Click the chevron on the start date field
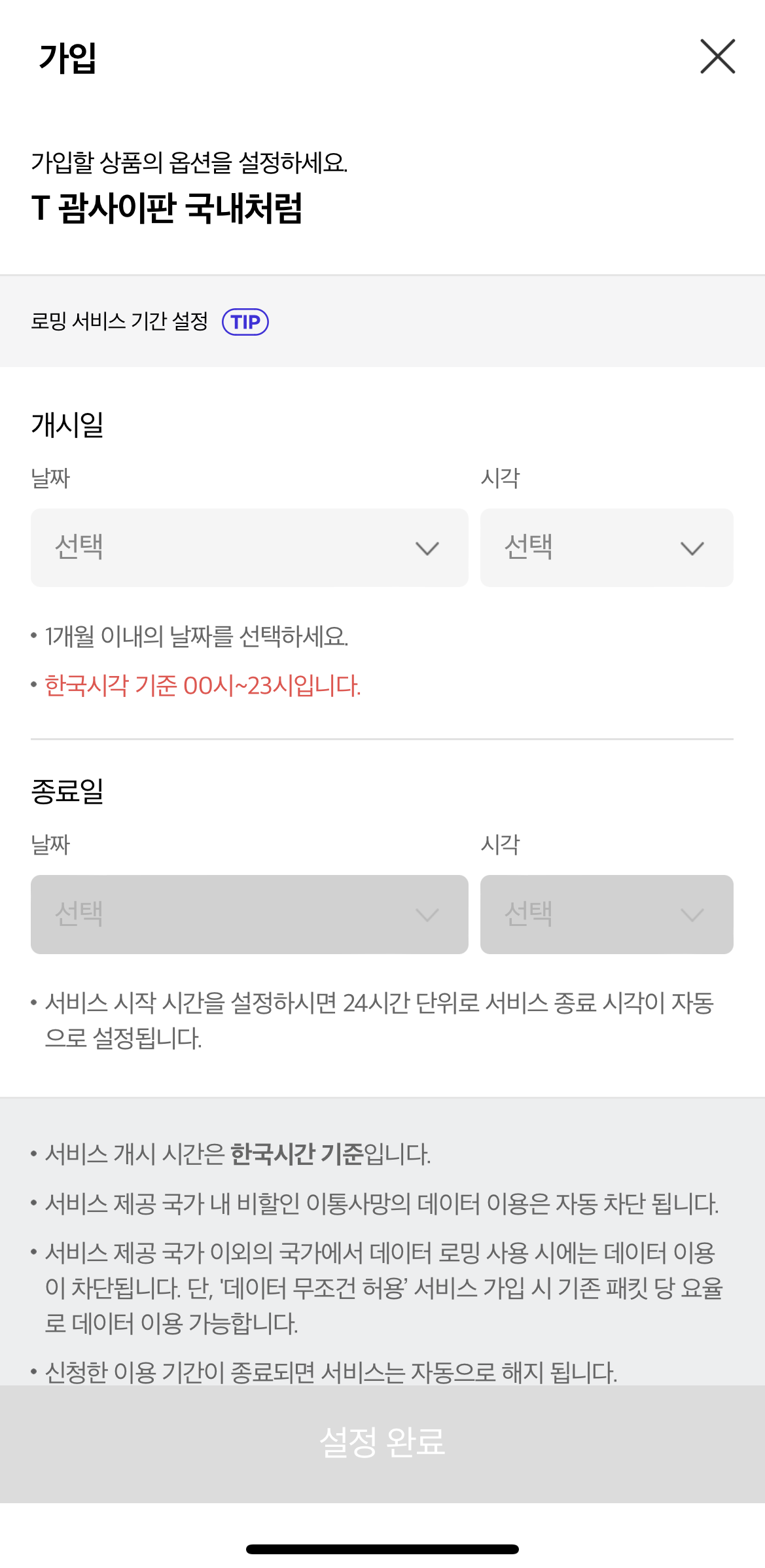 pos(426,548)
